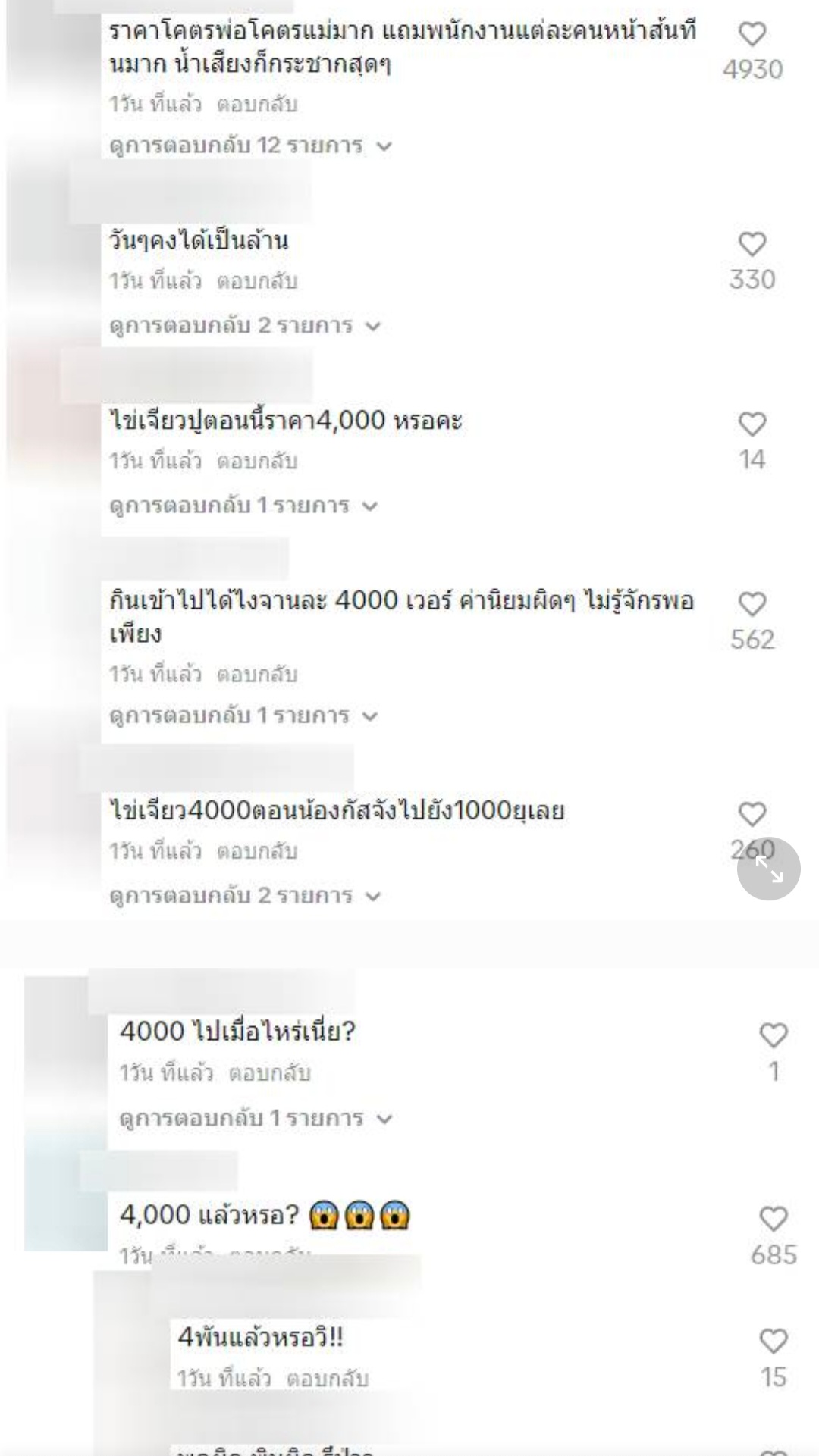Like the comment 'วันๆคงได้เป็นล้าน'
Image resolution: width=819 pixels, height=1456 pixels.
tap(752, 244)
